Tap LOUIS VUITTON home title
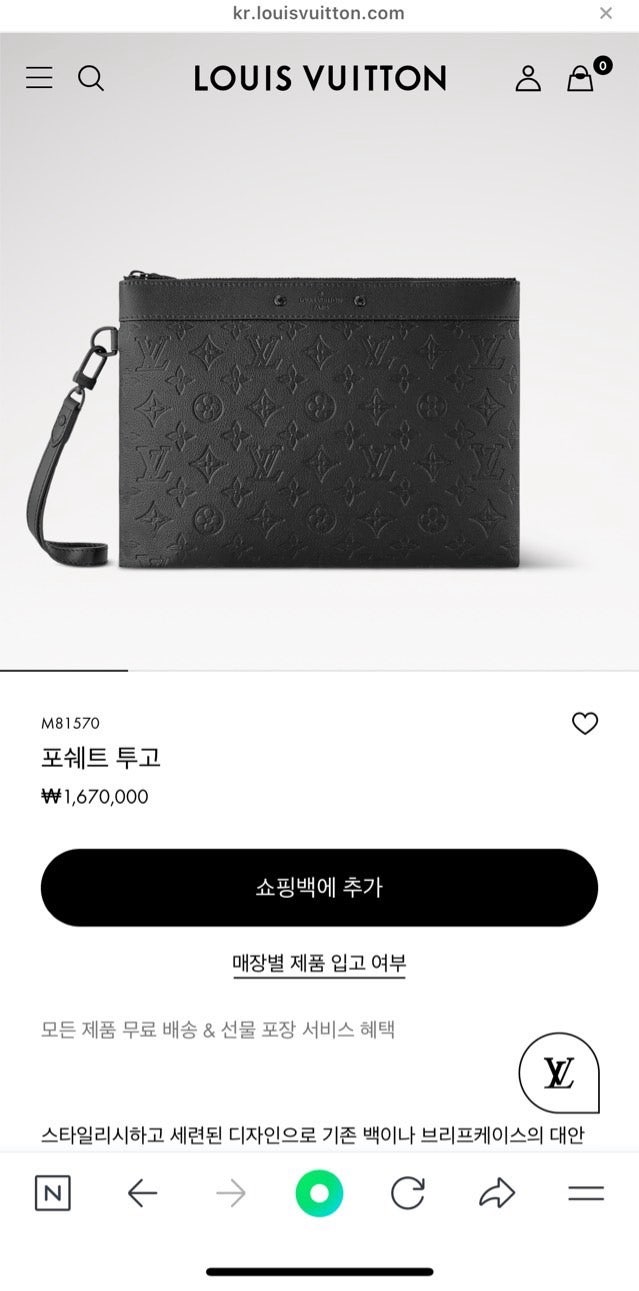This screenshot has height=1291, width=639. click(x=320, y=78)
